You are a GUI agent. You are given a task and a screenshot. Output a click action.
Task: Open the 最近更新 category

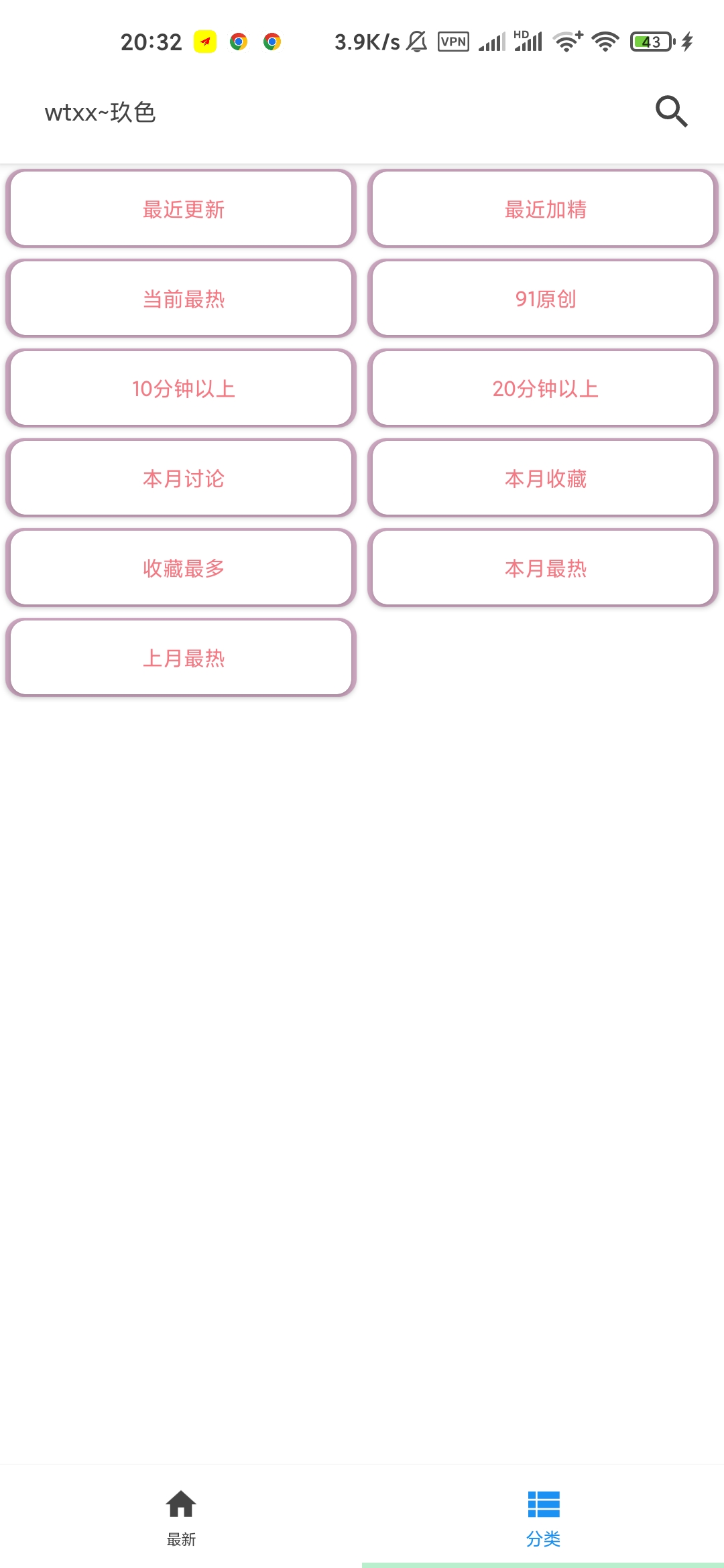pyautogui.click(x=181, y=208)
